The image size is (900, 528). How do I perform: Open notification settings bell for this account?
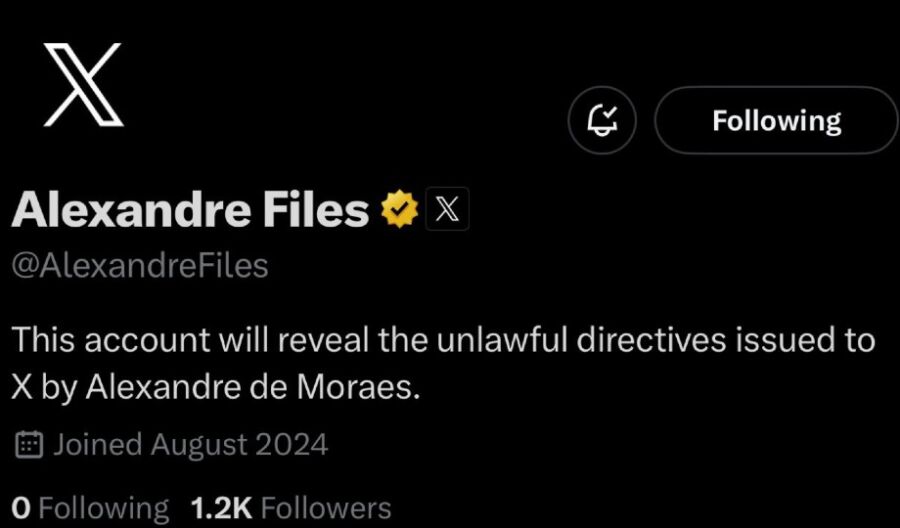[x=603, y=121]
